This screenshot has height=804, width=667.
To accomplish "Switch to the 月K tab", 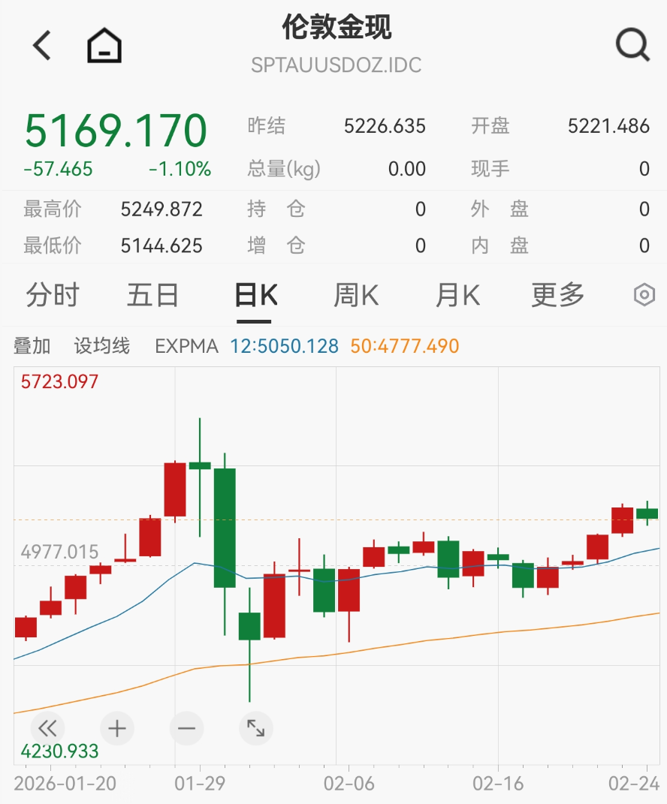I will [x=457, y=295].
